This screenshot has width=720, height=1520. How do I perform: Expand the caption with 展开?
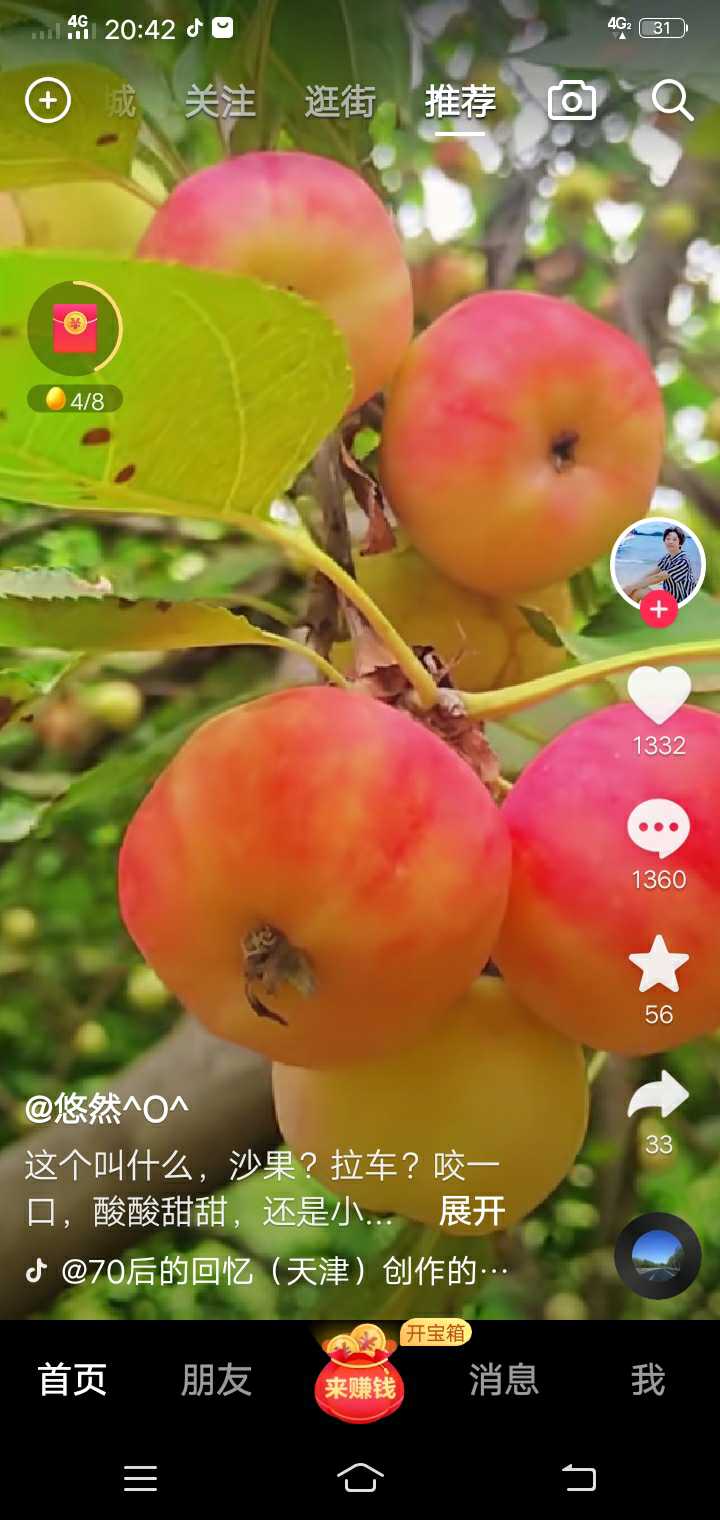tap(472, 1211)
